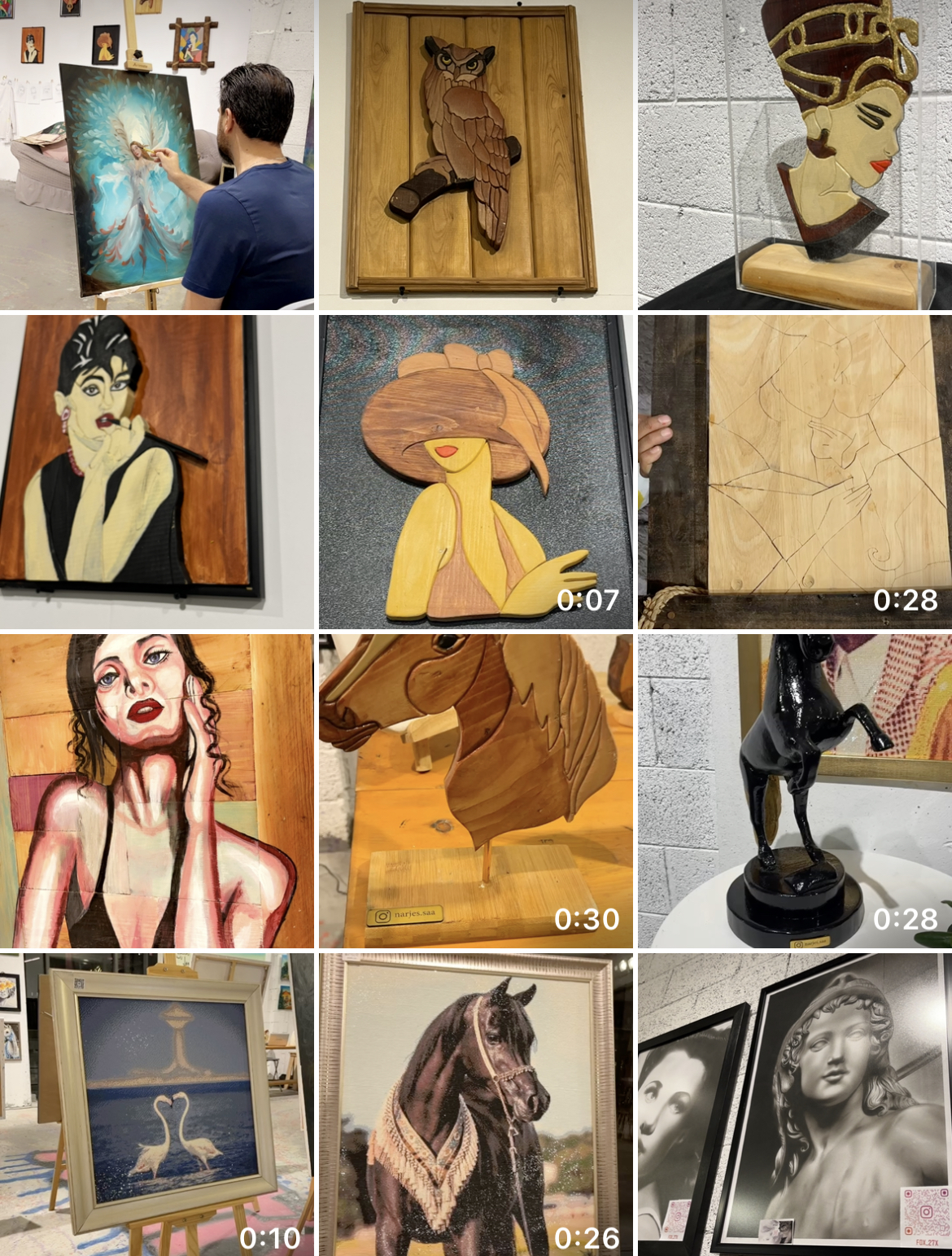Play the 0:10 flamingo painting video
The height and width of the screenshot is (1256, 952).
tap(156, 1105)
